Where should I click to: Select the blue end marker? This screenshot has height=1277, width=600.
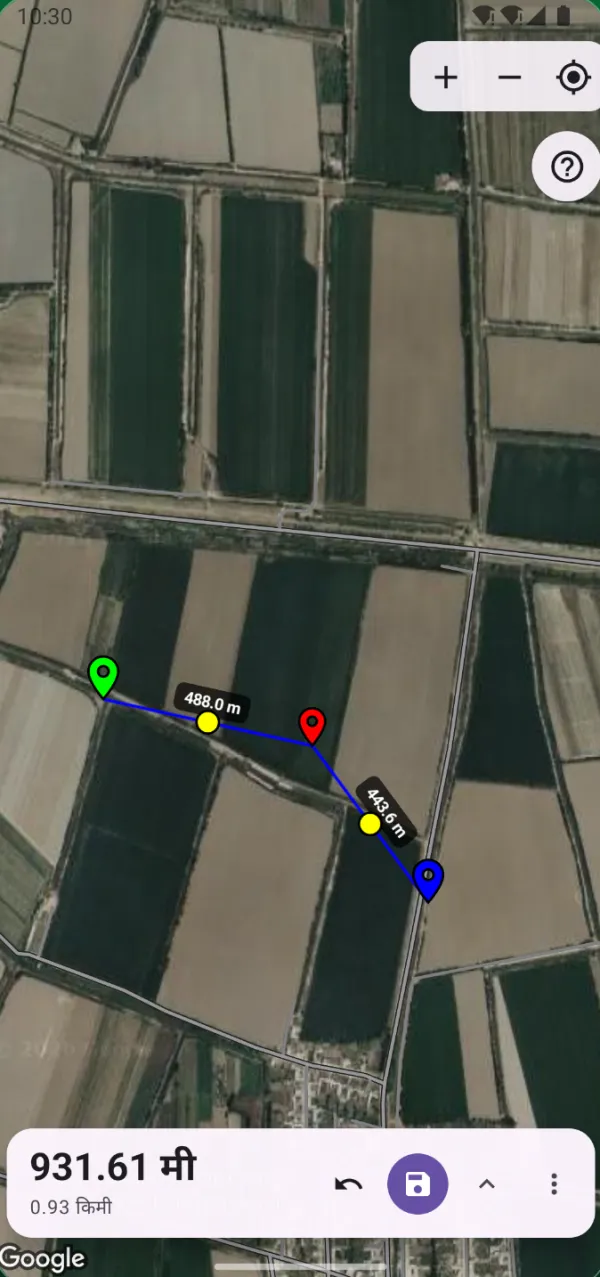pos(428,880)
